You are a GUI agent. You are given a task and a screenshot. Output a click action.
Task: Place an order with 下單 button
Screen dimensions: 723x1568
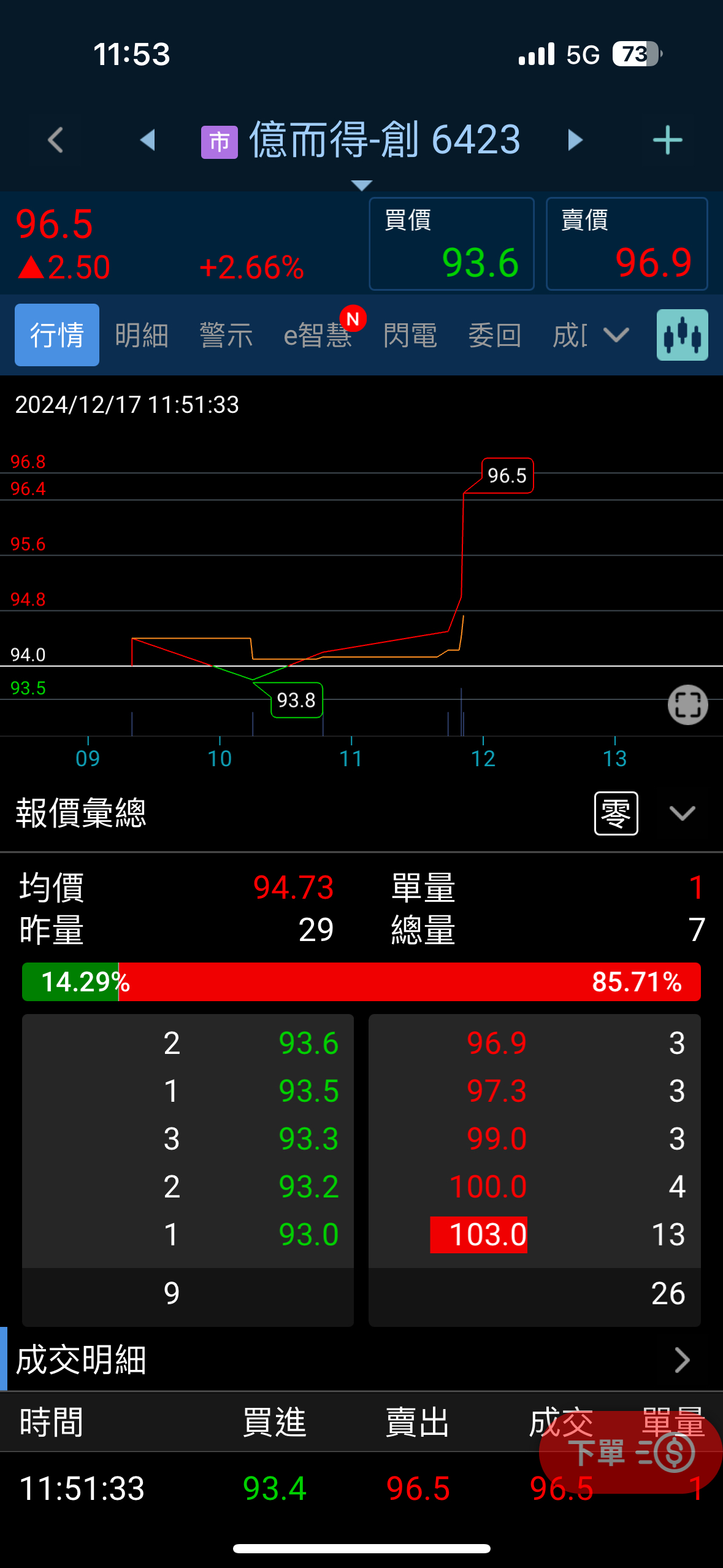coord(630,1453)
